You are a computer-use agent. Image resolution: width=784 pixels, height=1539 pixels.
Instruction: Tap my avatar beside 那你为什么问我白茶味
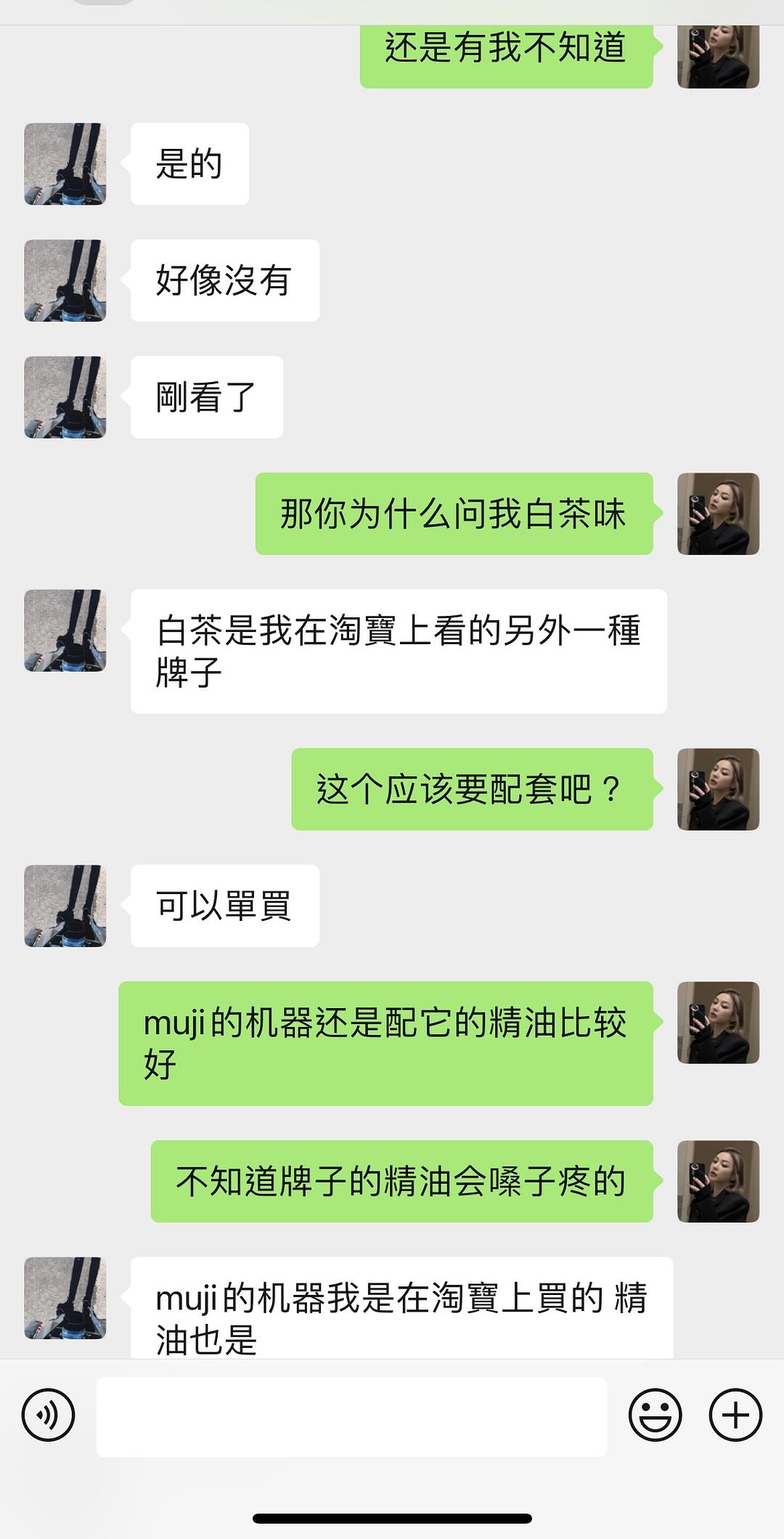coord(718,514)
